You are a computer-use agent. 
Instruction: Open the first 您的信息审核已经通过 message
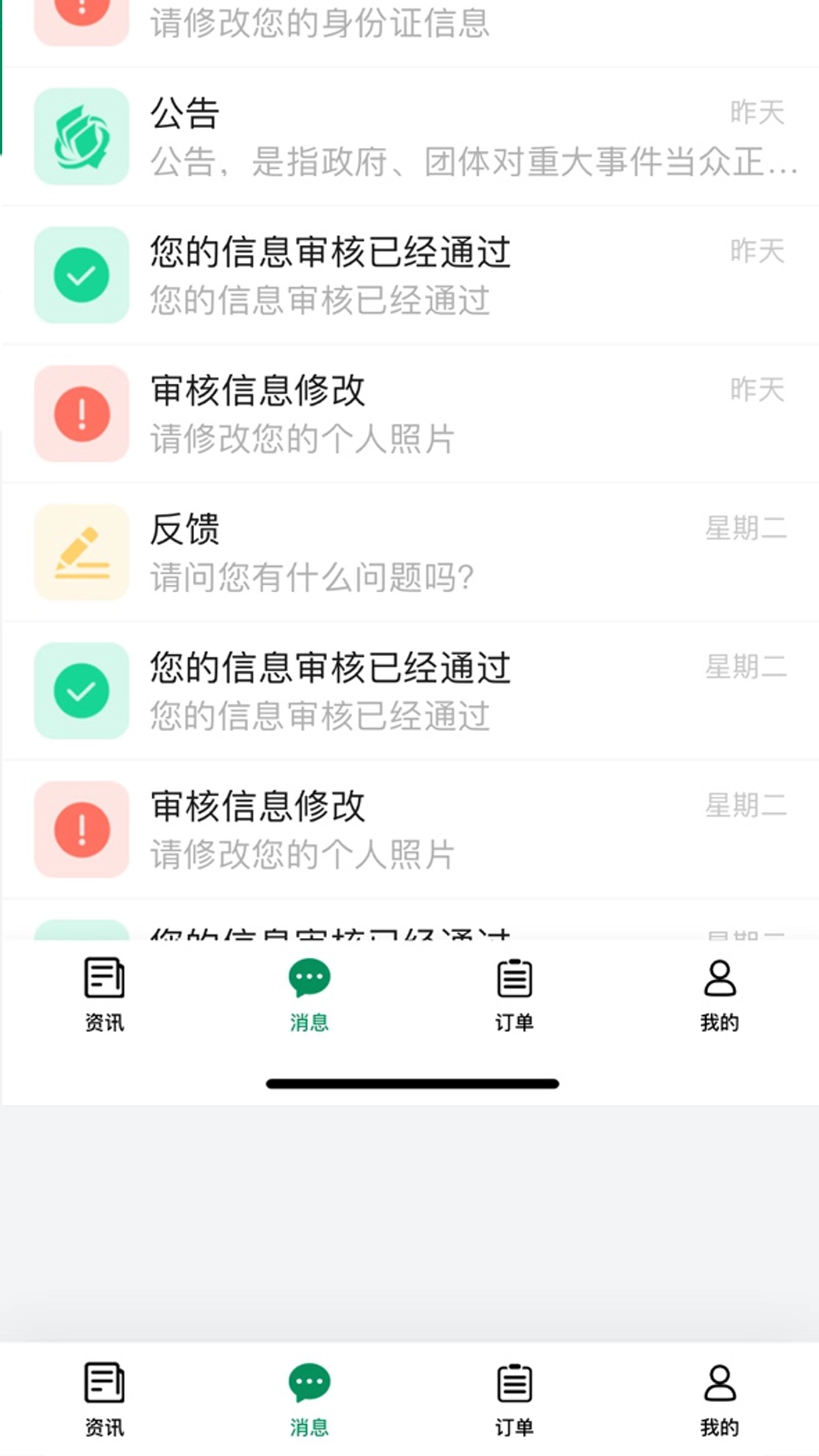[x=409, y=275]
